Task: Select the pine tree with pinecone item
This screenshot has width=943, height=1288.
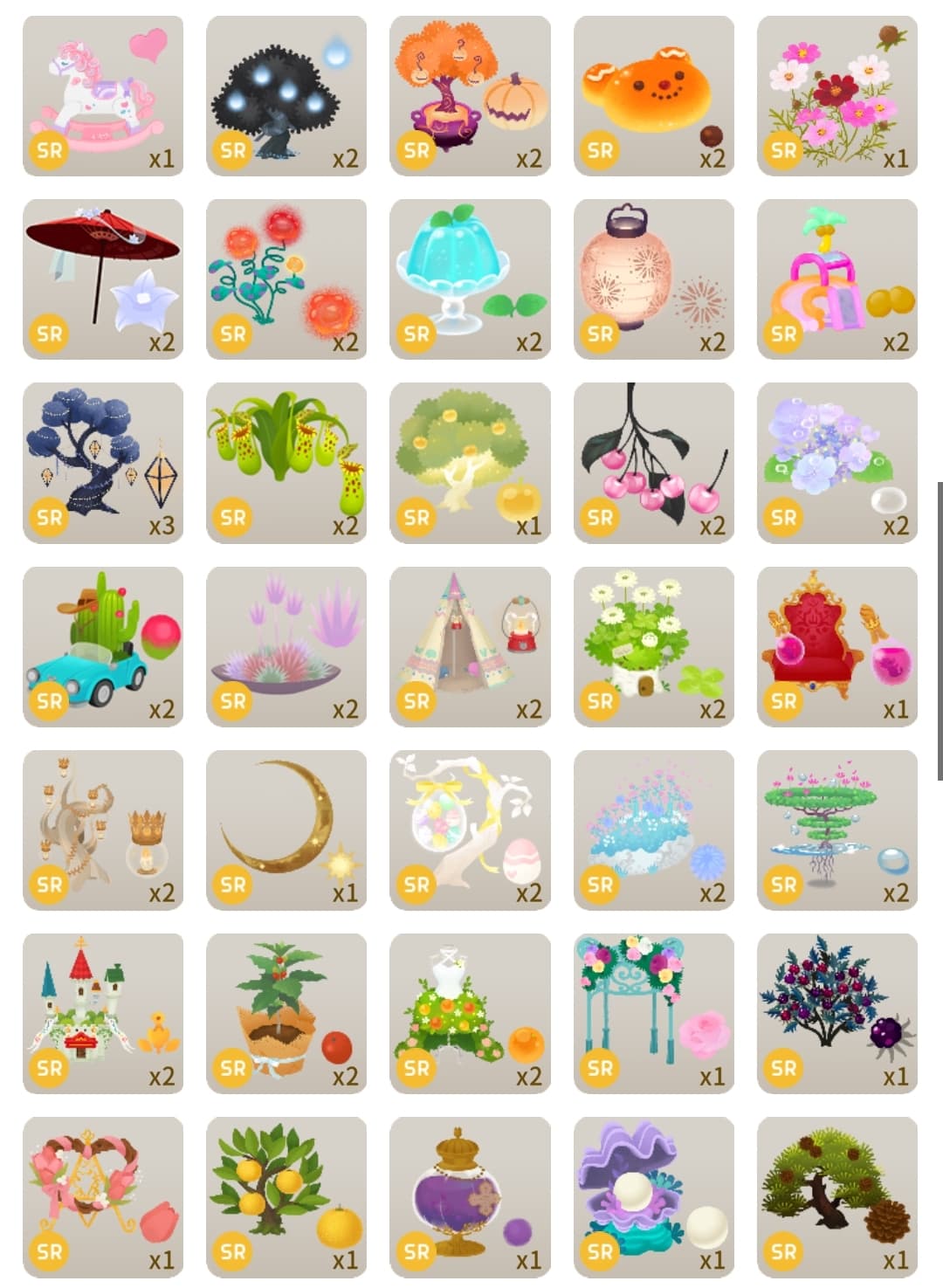Action: 836,1196
